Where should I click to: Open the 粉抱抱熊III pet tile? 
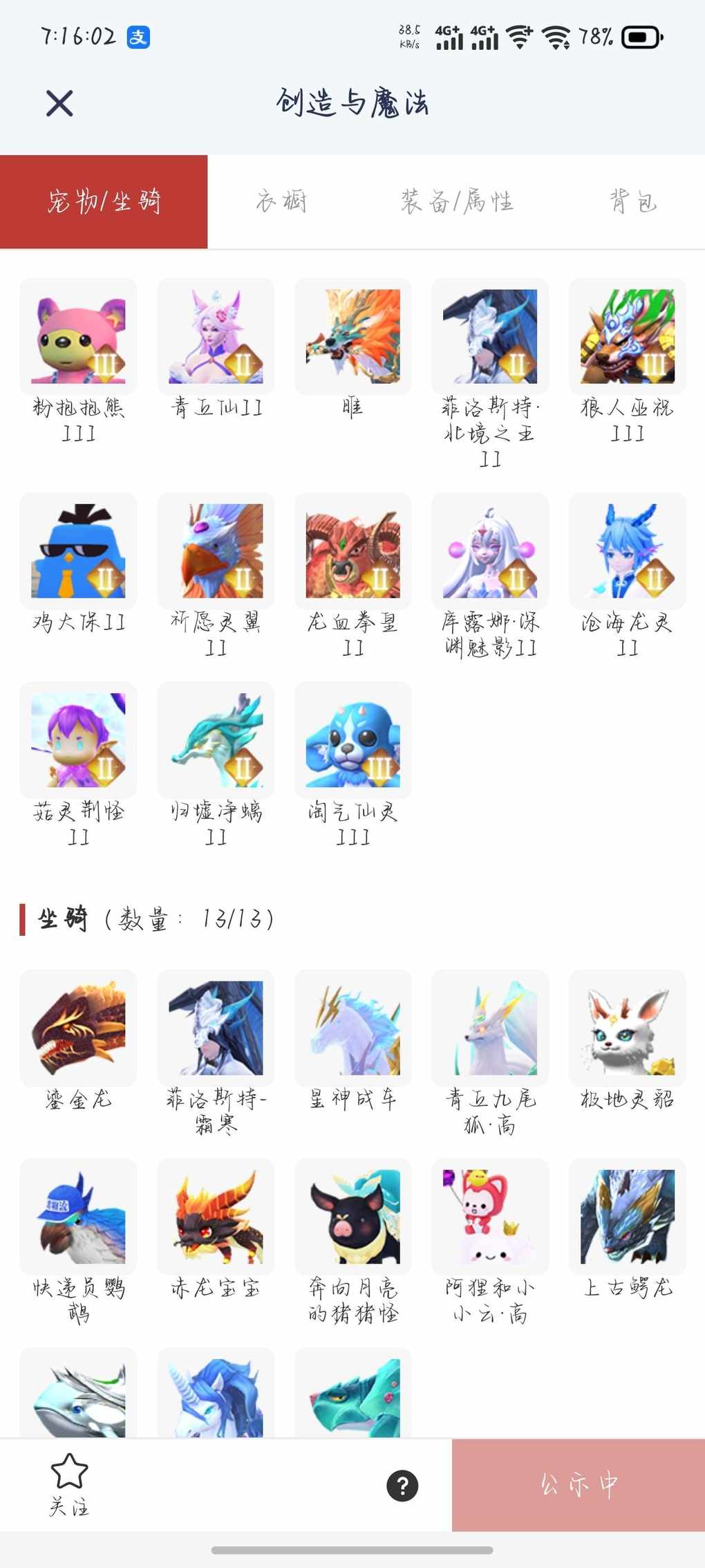[x=78, y=337]
